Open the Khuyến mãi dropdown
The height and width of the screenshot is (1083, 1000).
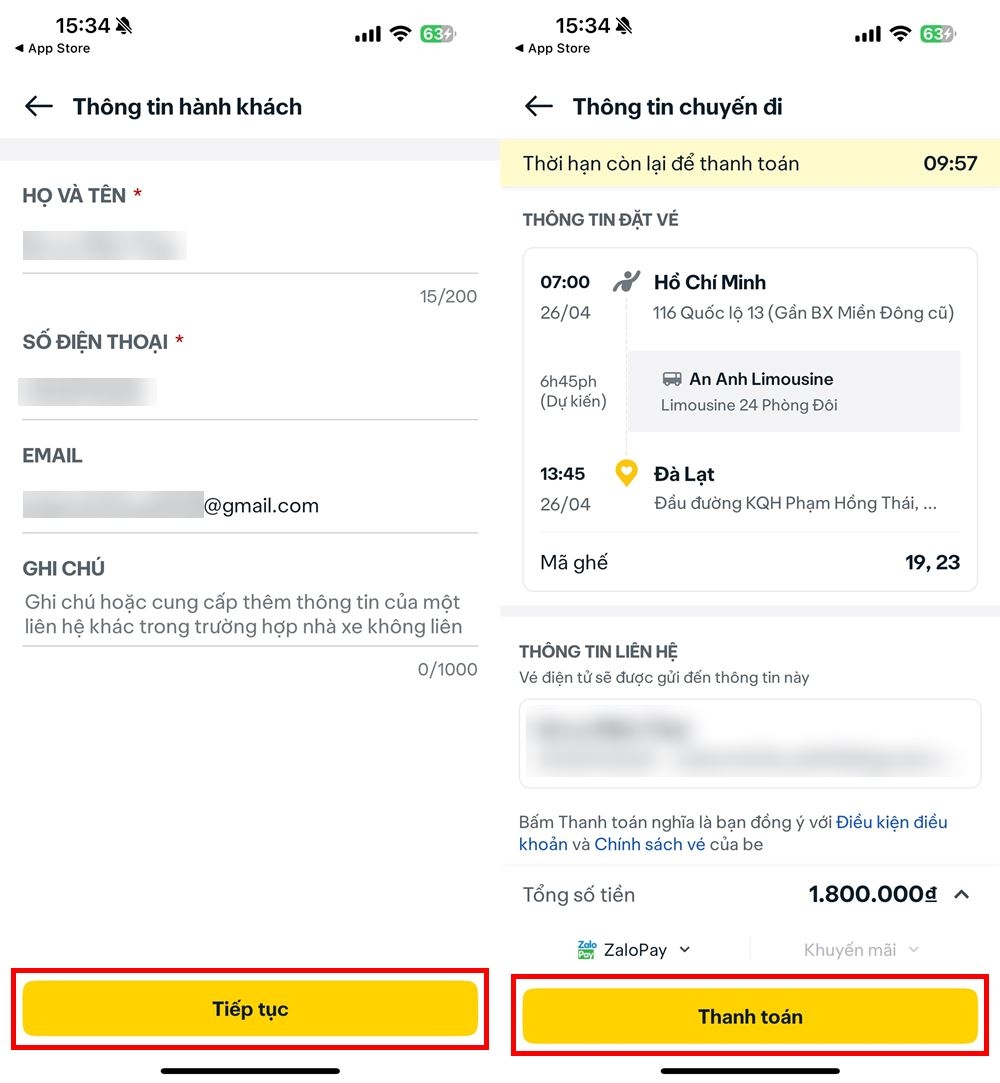coord(860,950)
